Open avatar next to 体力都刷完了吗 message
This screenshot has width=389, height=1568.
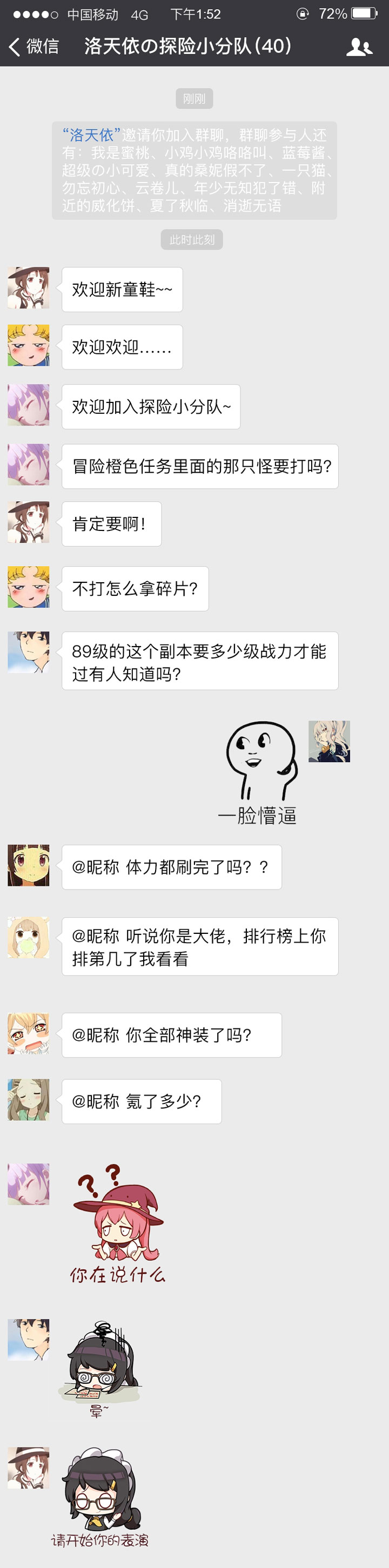coord(29,865)
